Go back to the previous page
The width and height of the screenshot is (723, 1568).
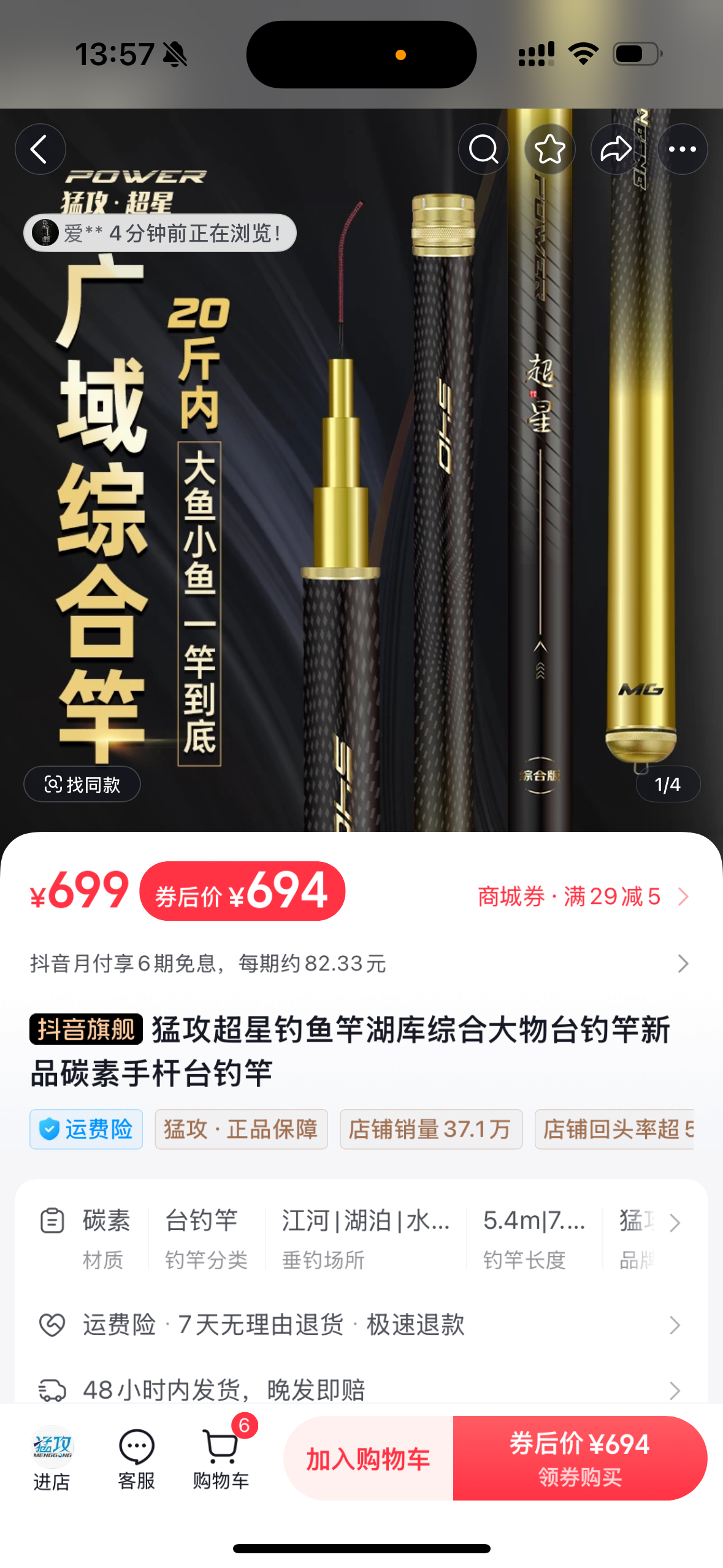pyautogui.click(x=40, y=149)
